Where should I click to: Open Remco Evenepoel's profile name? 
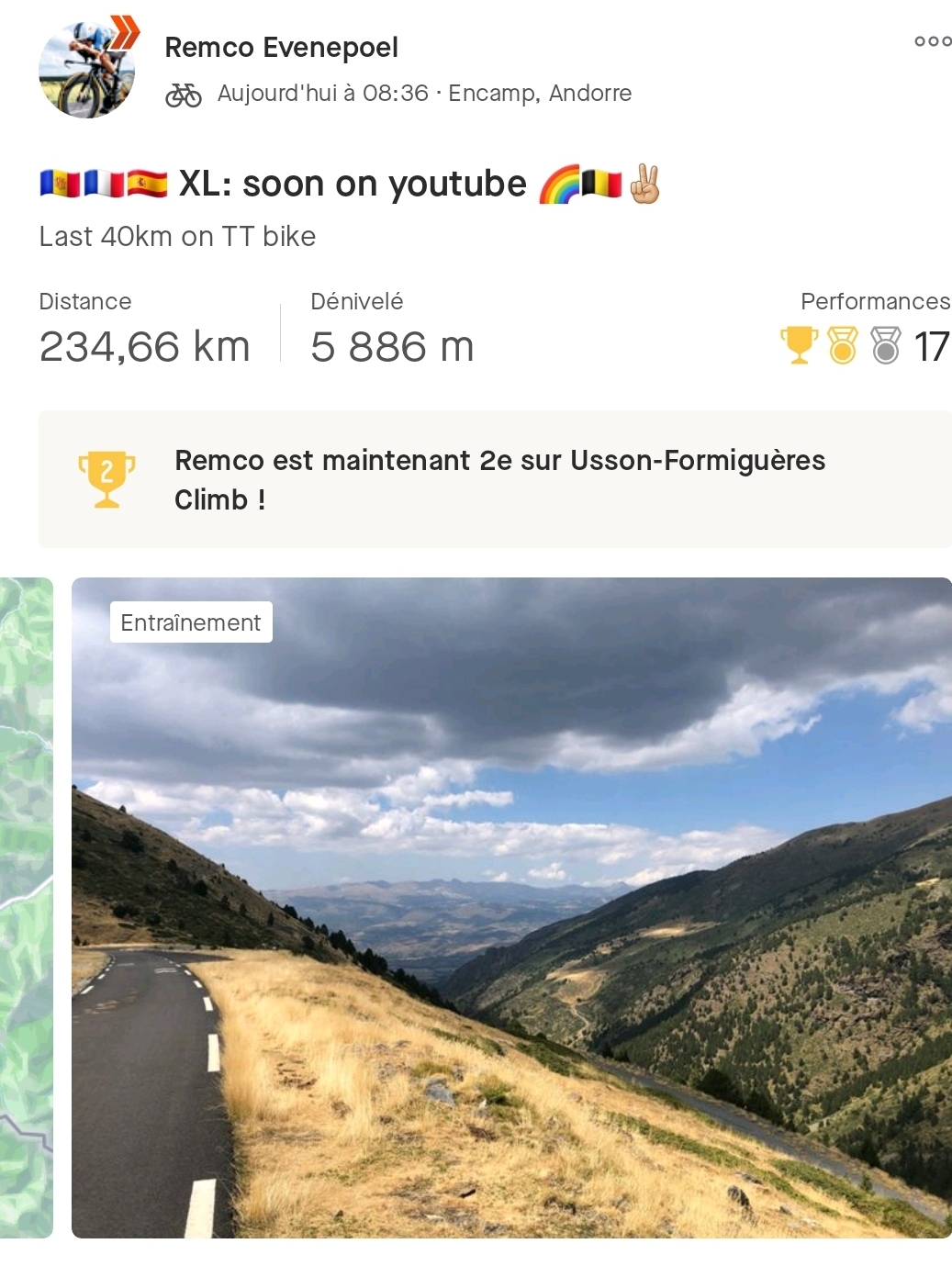(281, 48)
